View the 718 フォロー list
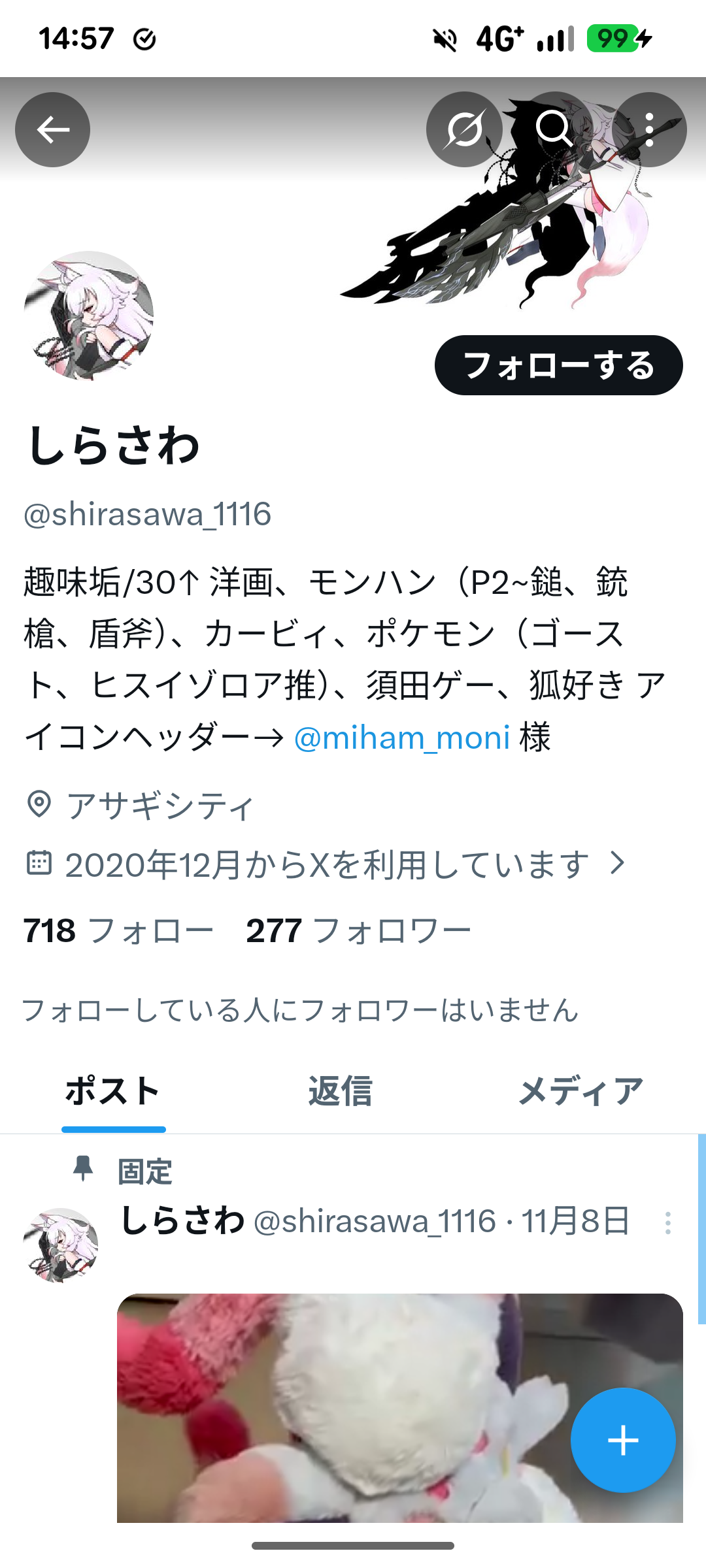The height and width of the screenshot is (1568, 706). [x=118, y=930]
